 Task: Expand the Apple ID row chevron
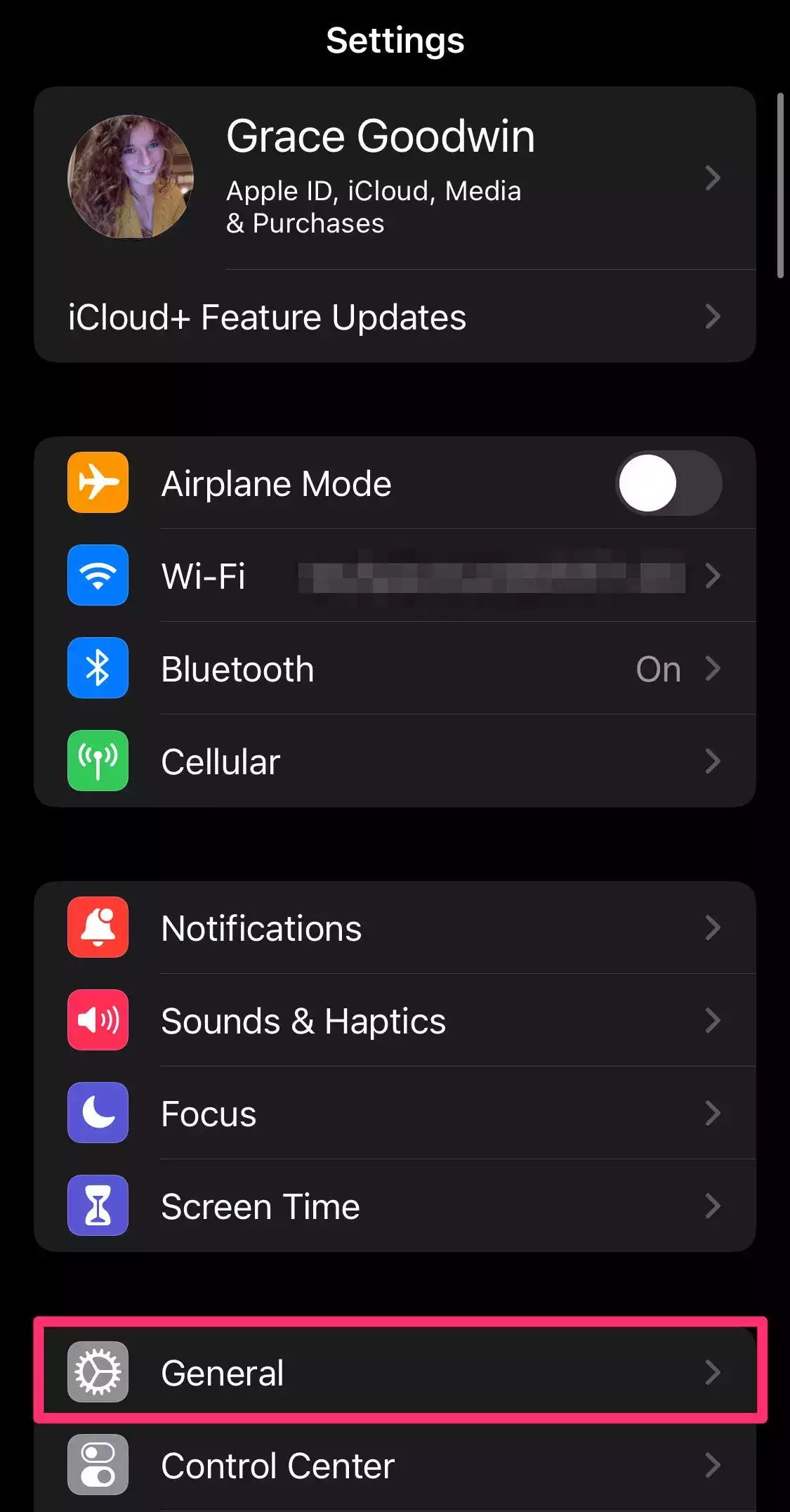pos(713,178)
